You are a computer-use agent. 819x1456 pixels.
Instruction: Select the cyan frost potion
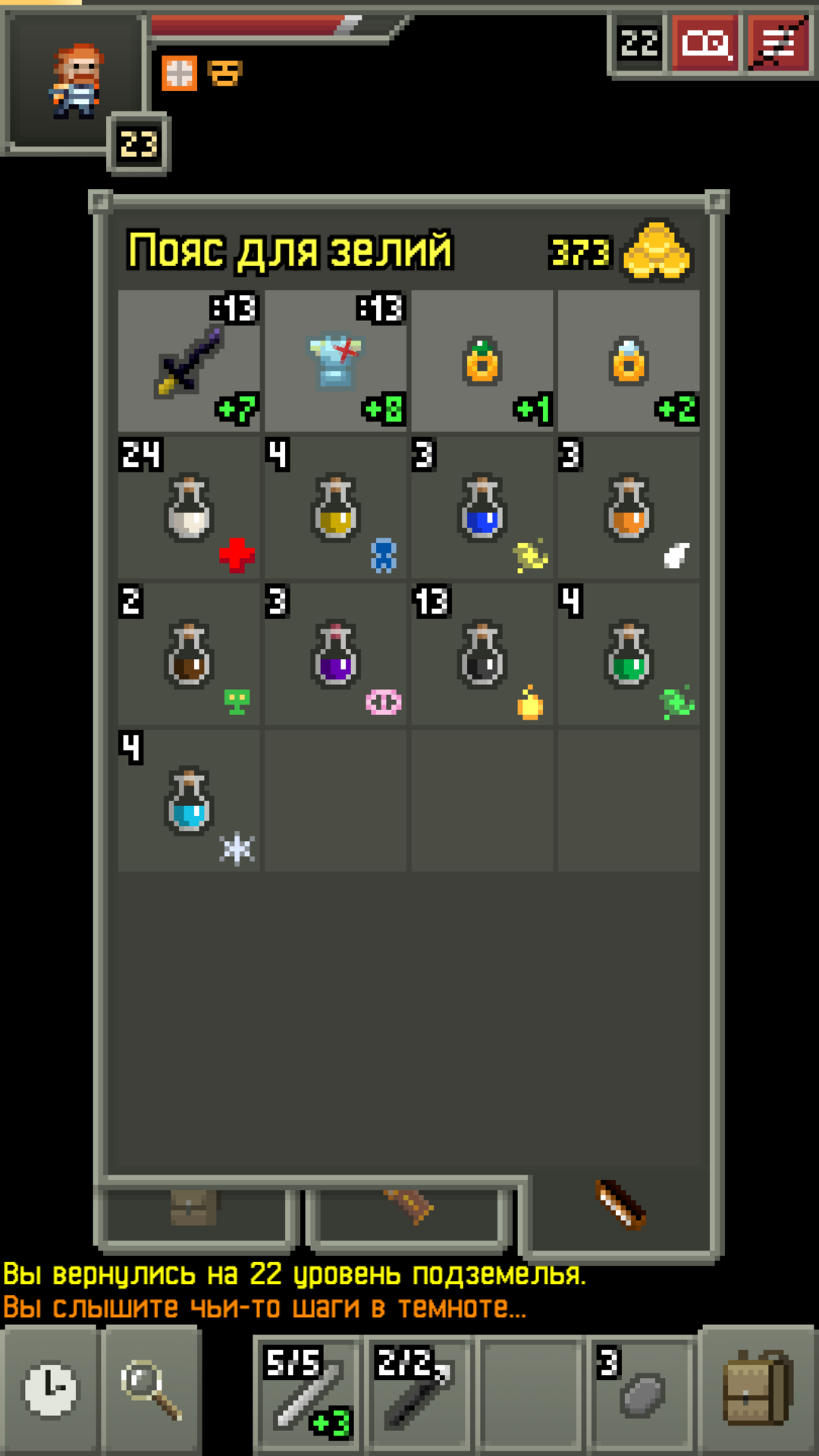tap(189, 801)
